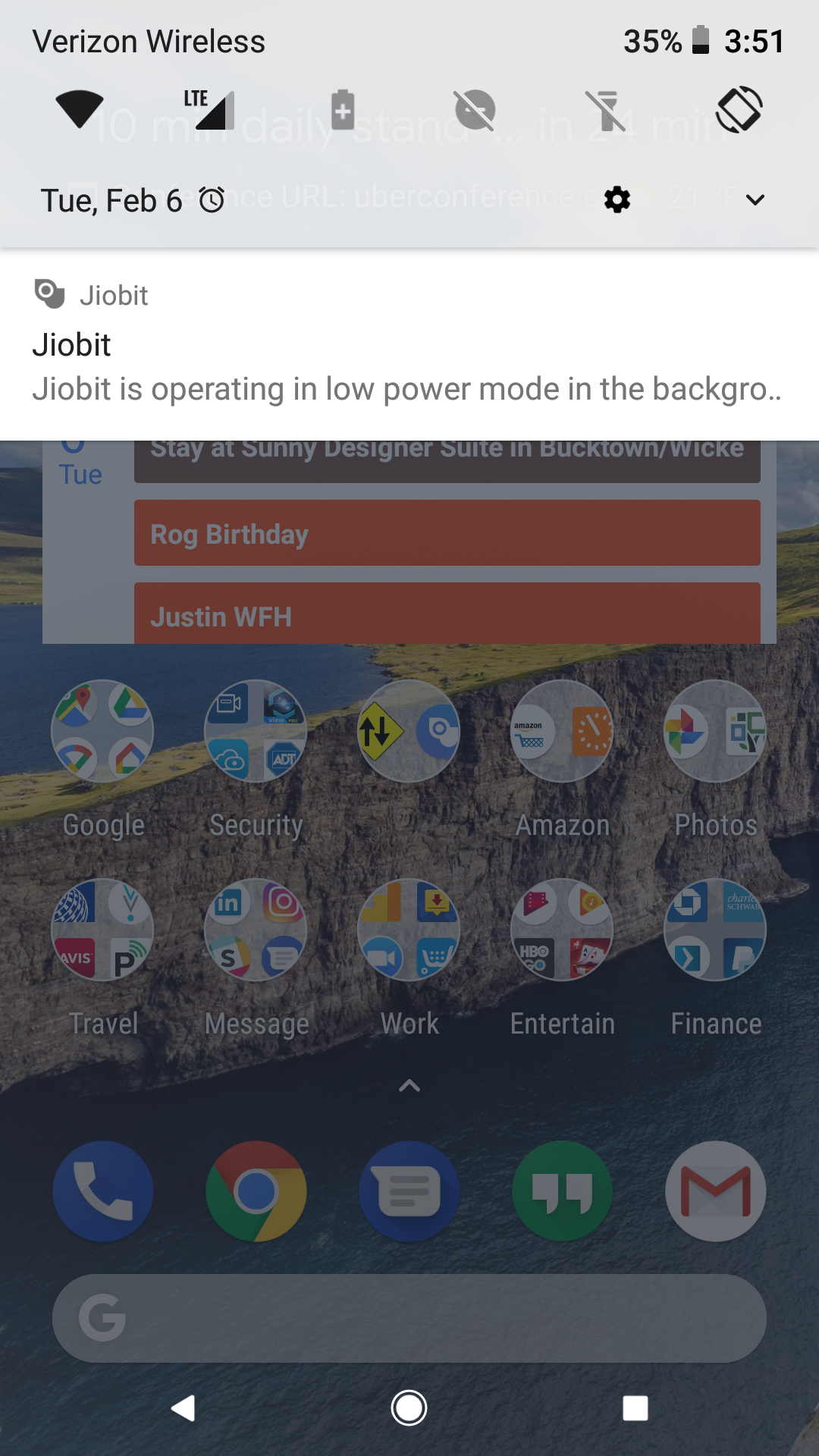Toggle the Wi-Fi quick setting
Viewport: 819px width, 1456px height.
coord(80,110)
